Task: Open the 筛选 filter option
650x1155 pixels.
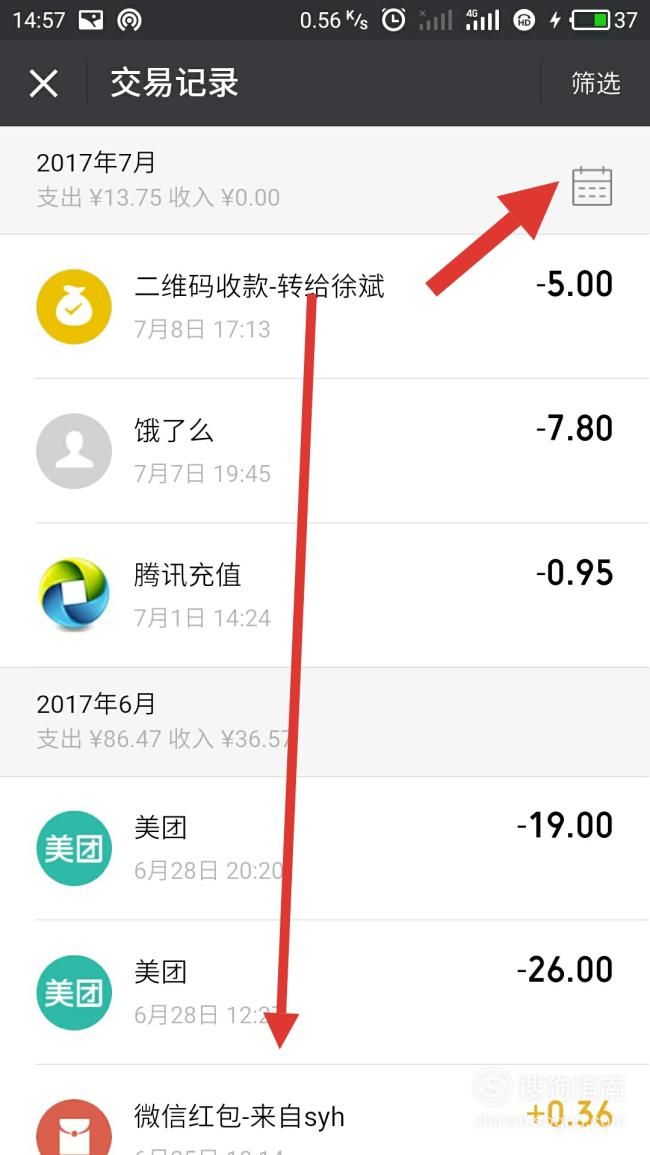Action: tap(595, 83)
